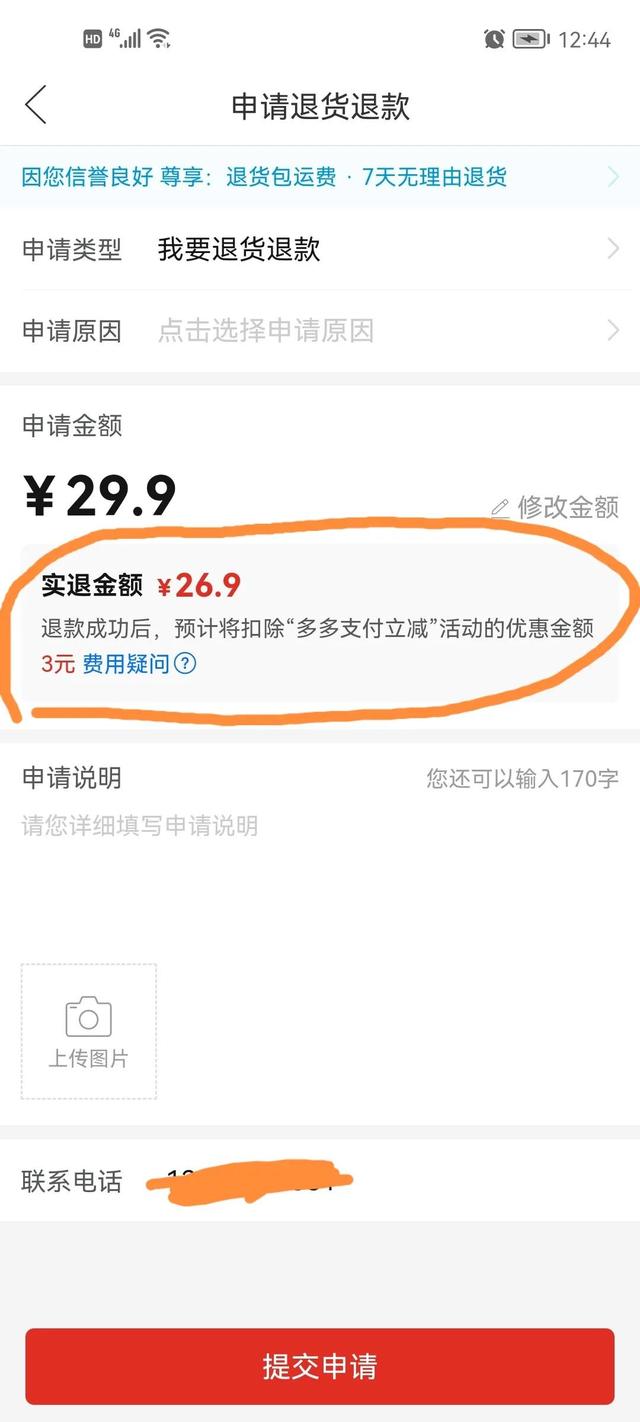Submit with the 提交申请 button
The height and width of the screenshot is (1422, 640).
point(320,1366)
